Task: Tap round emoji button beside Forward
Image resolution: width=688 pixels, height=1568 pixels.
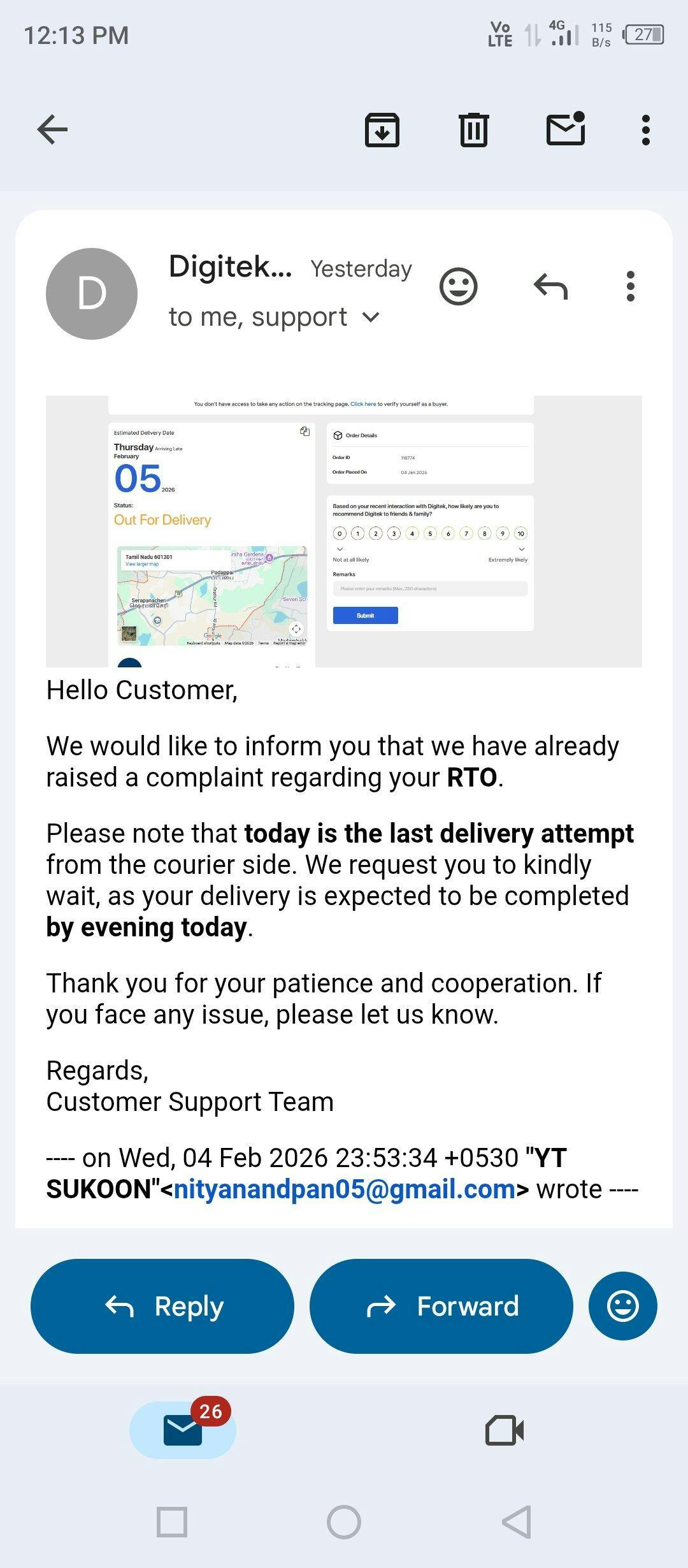Action: coord(622,1306)
